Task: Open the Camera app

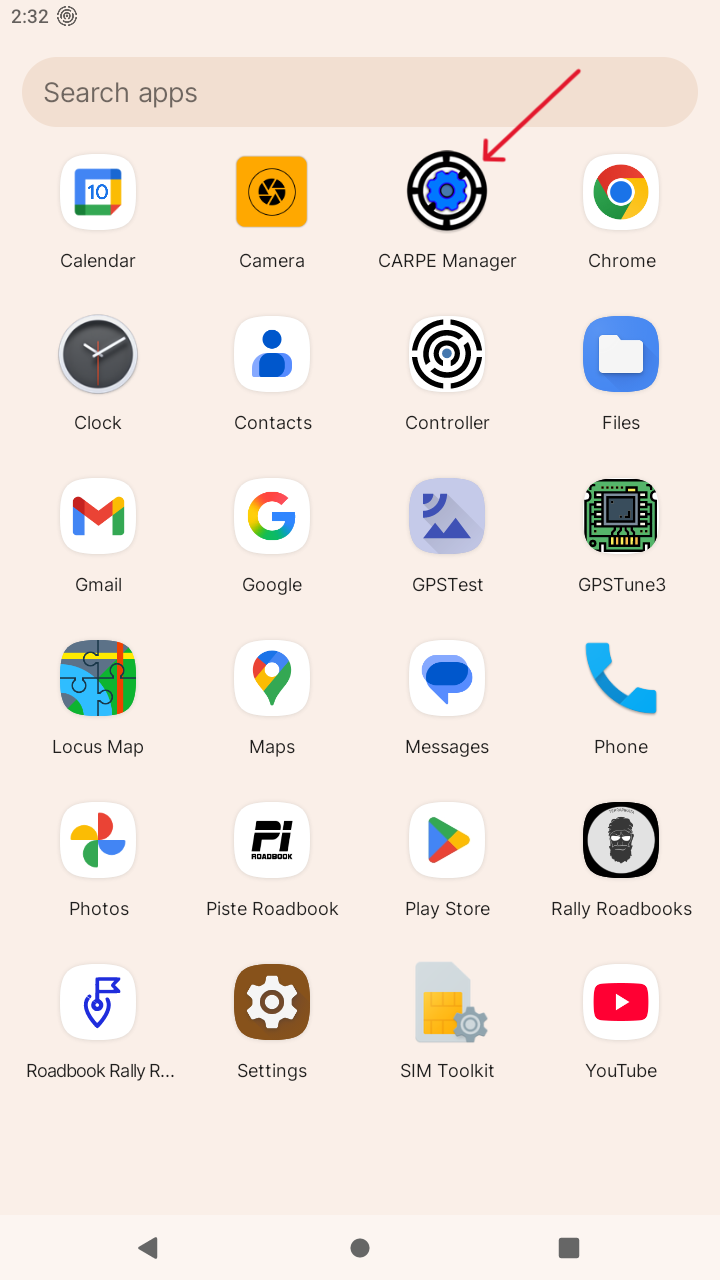Action: 272,191
